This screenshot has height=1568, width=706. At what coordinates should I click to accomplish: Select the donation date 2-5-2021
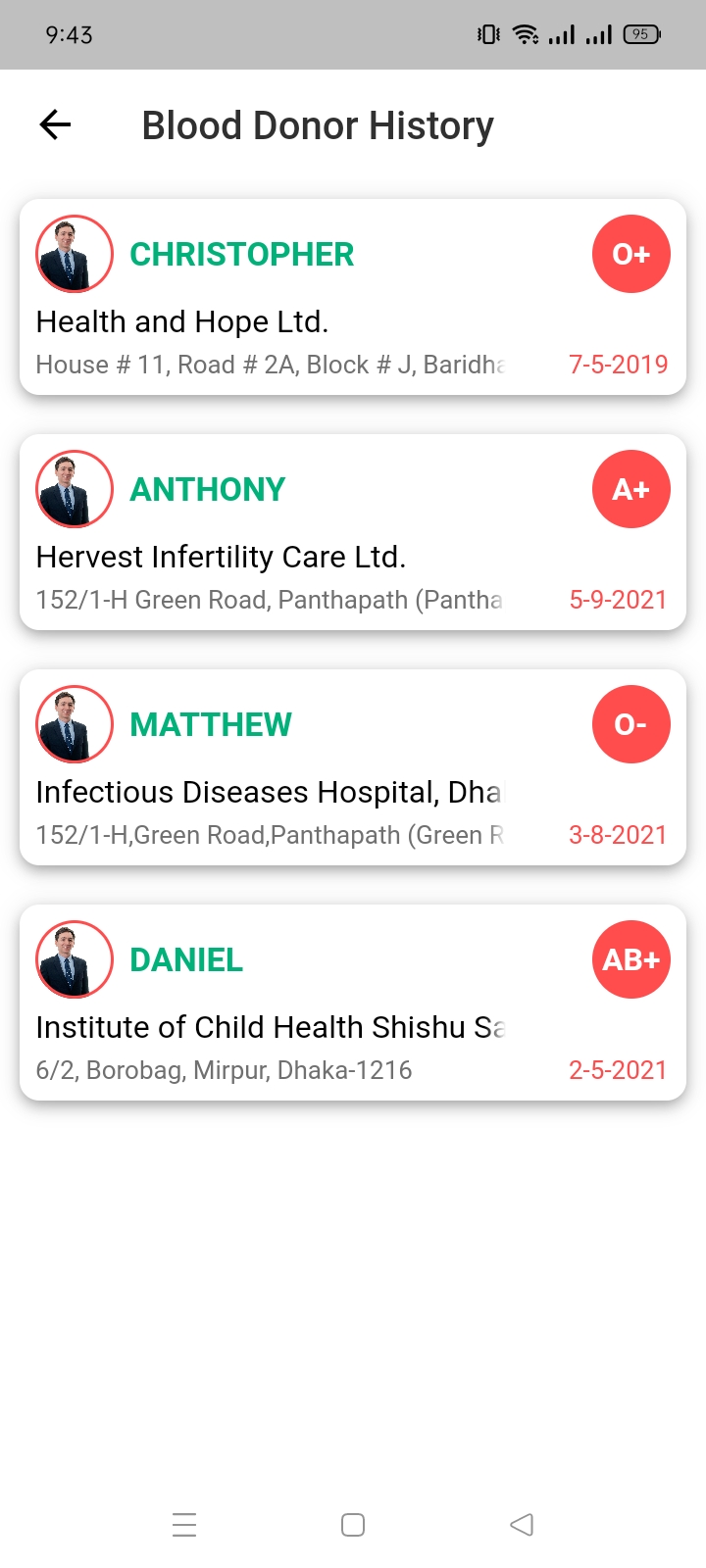point(618,1069)
